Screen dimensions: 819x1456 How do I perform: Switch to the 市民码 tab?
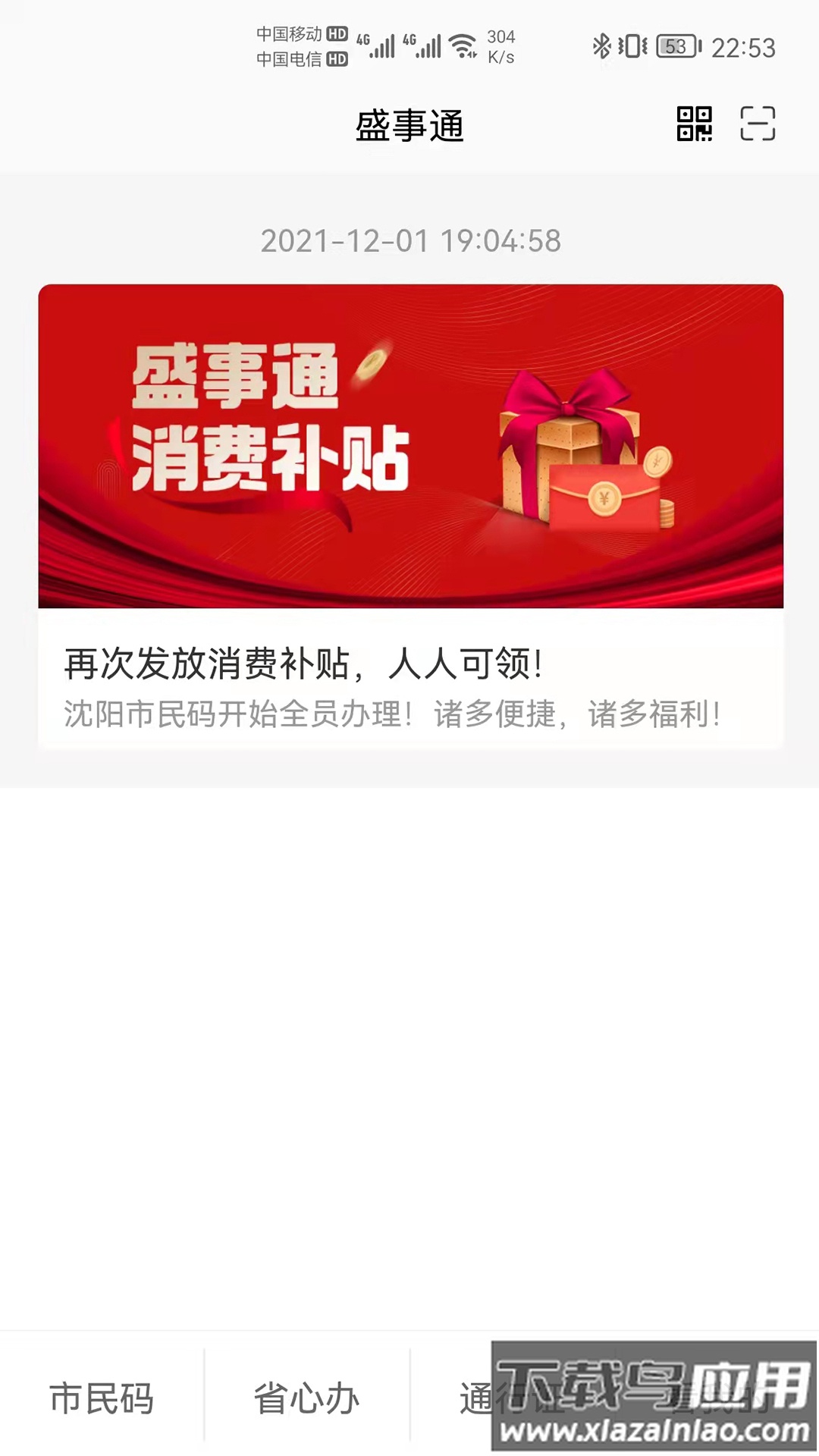tap(102, 1398)
